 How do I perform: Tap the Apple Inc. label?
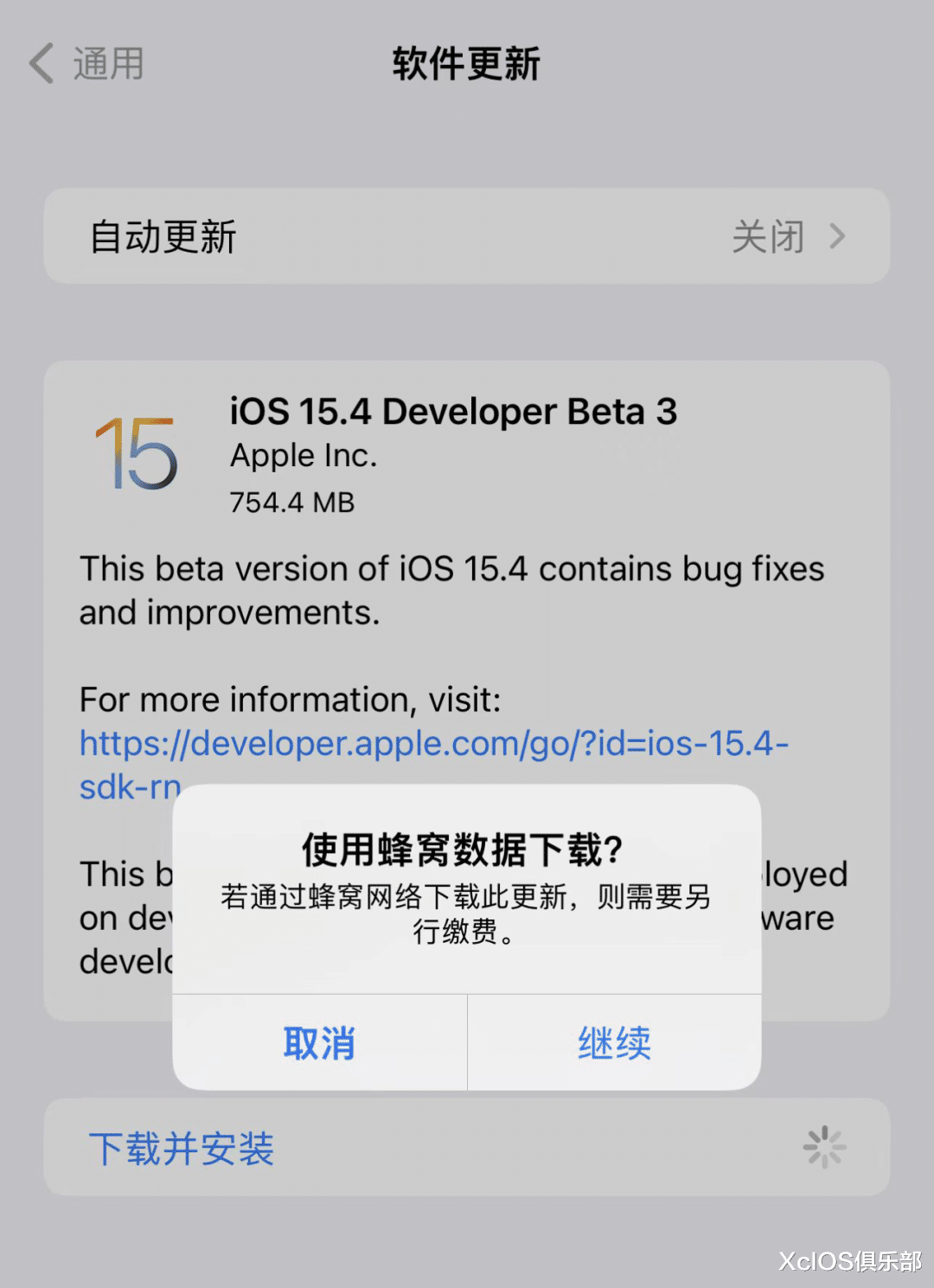pyautogui.click(x=304, y=455)
